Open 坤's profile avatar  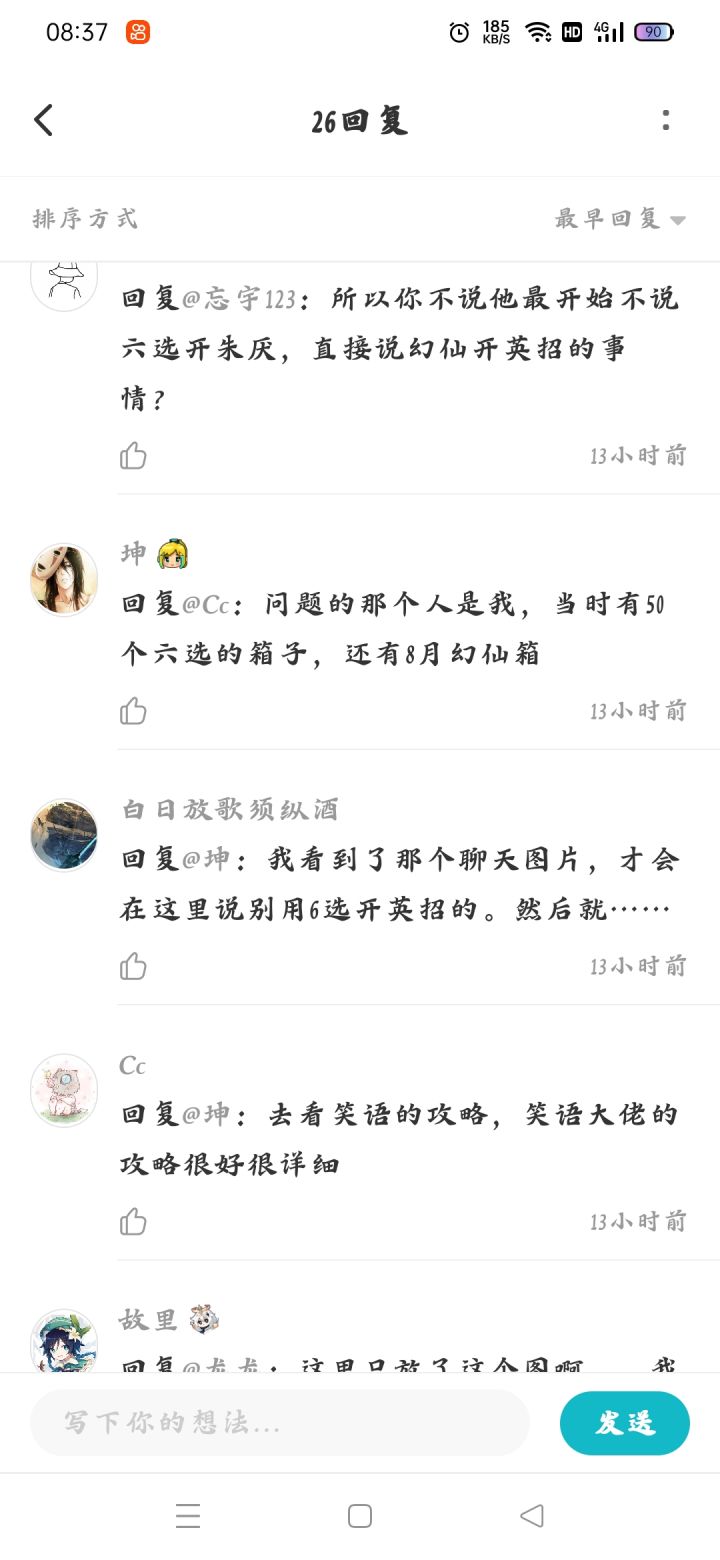point(64,579)
